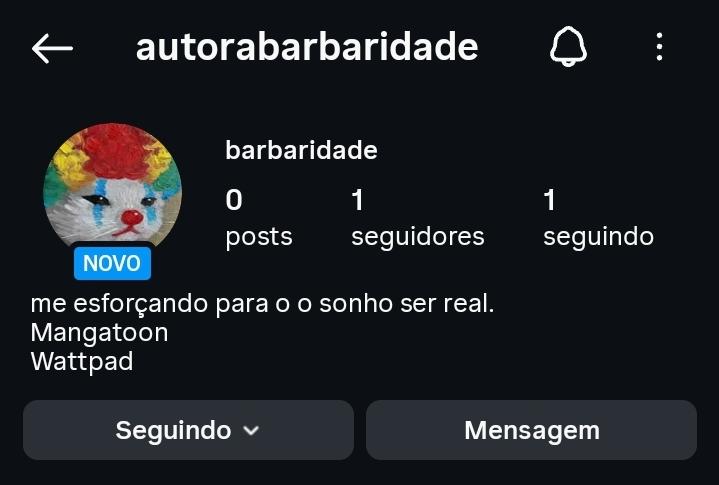Open the seguidores list
The height and width of the screenshot is (485, 719).
[x=417, y=218]
